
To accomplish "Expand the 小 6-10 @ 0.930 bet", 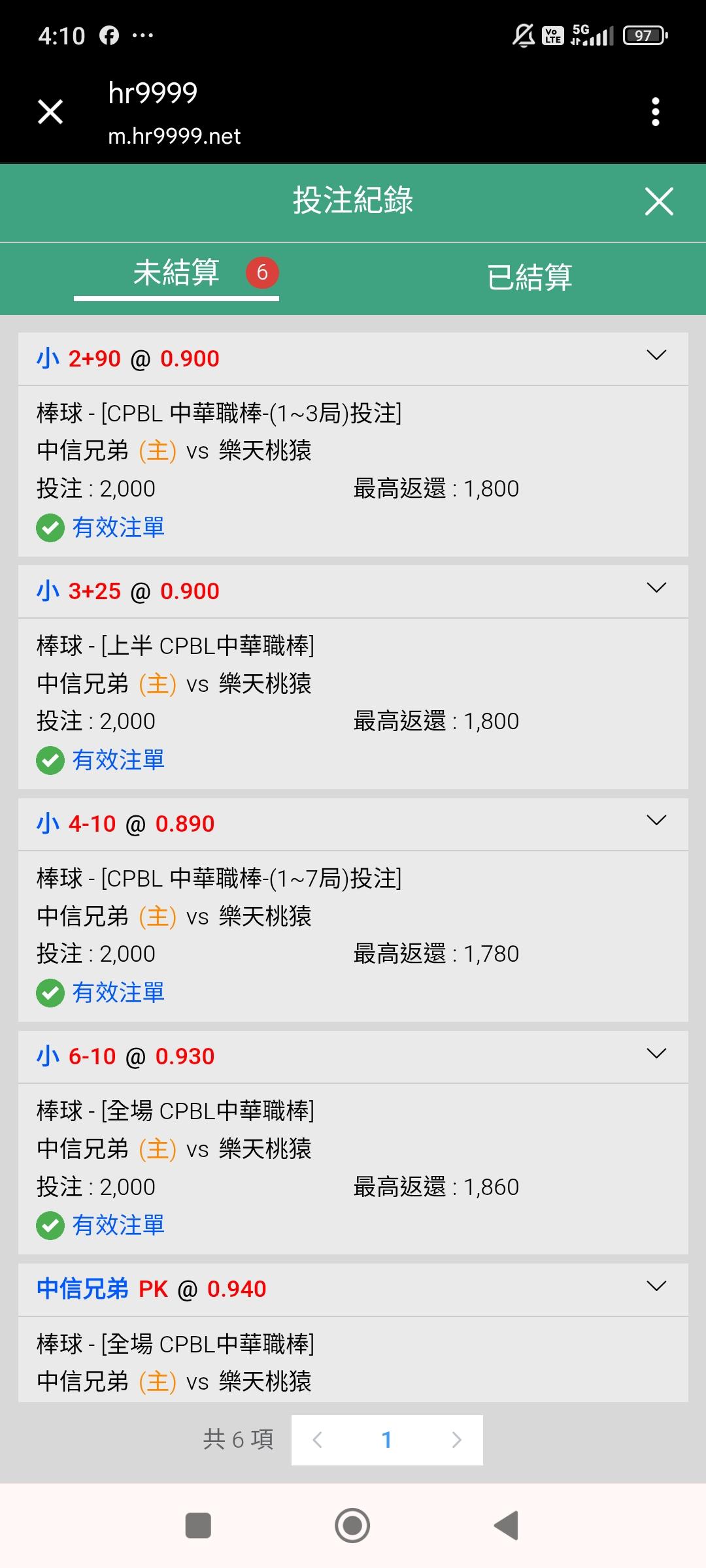I will pyautogui.click(x=656, y=1053).
